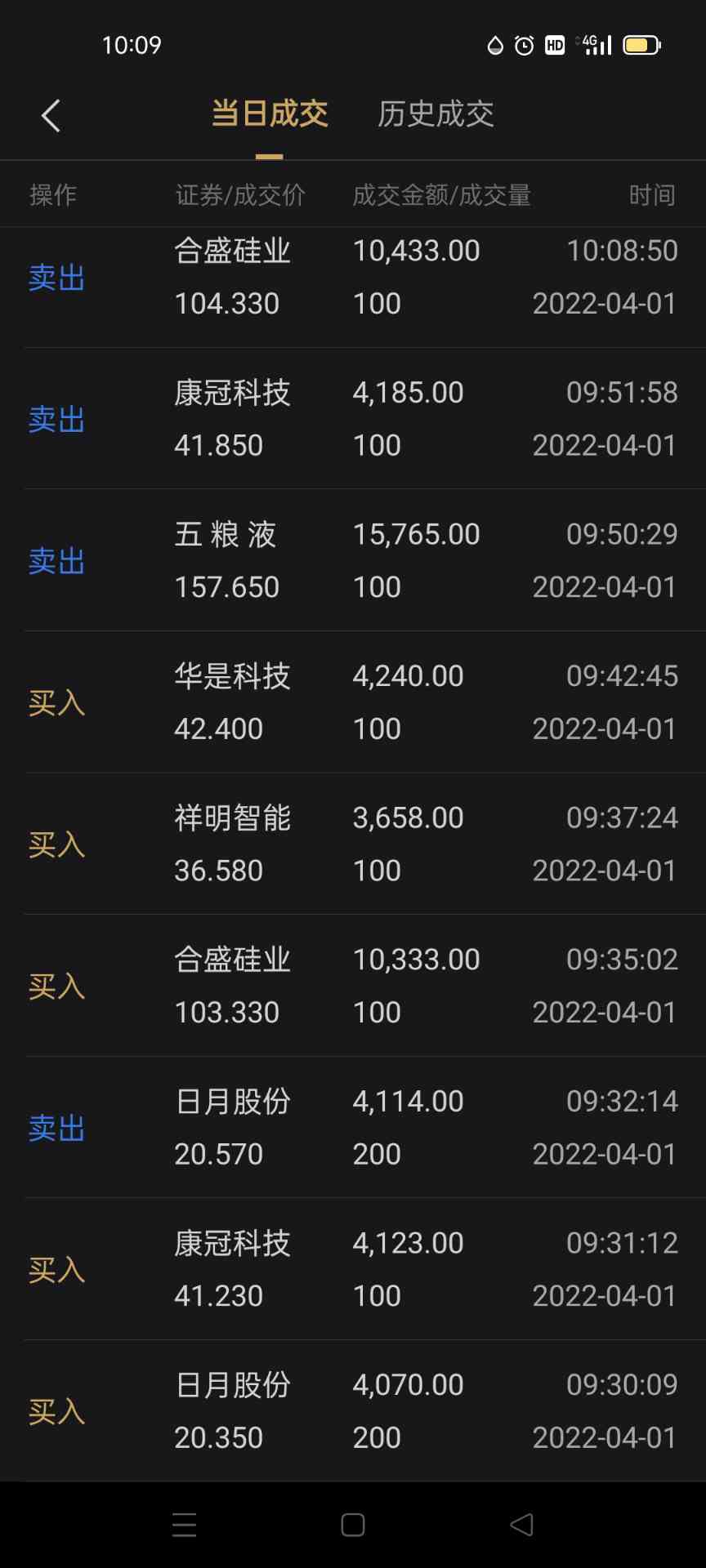Image resolution: width=706 pixels, height=1568 pixels.
Task: Open 合盛硅业 sell record at 10:08:50
Action: click(353, 278)
